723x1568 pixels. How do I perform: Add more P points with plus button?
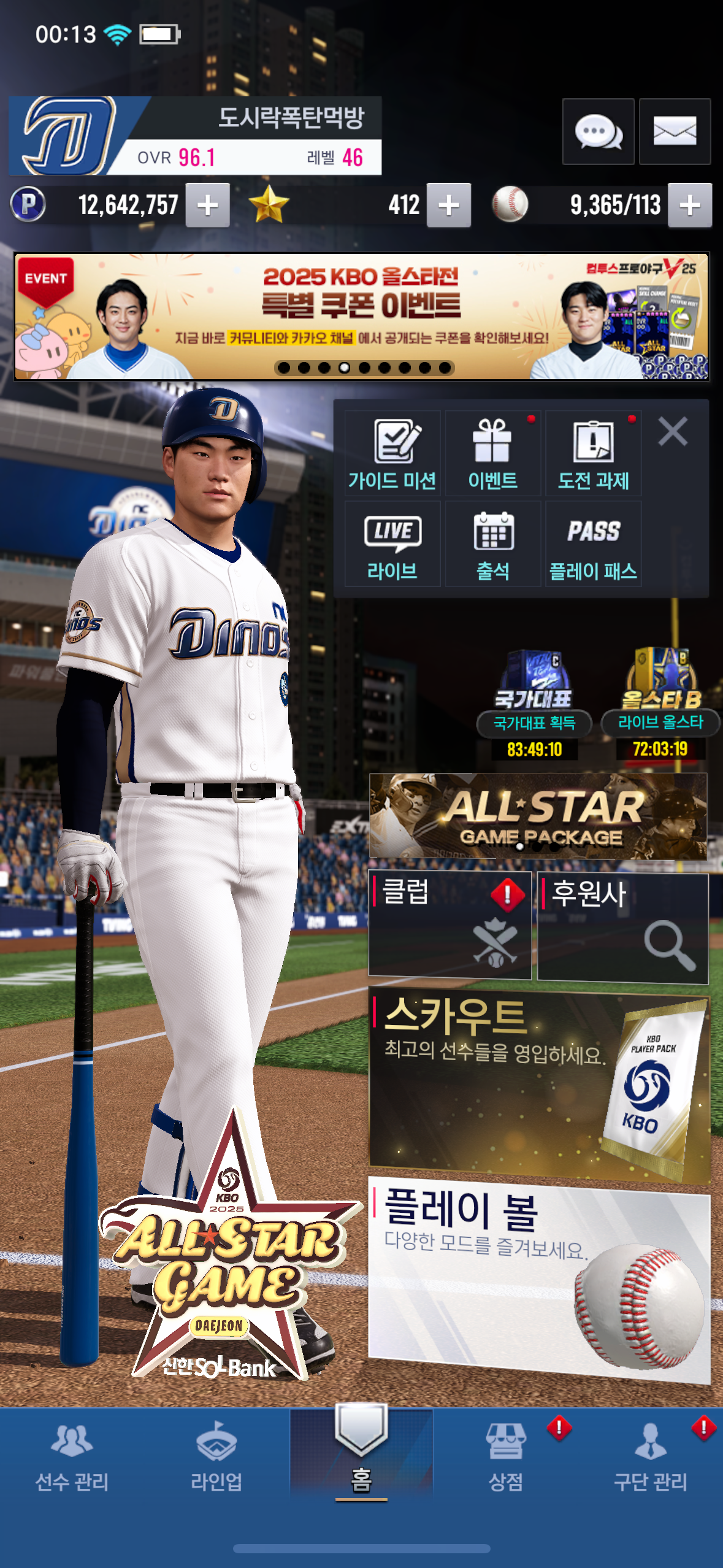click(x=208, y=206)
